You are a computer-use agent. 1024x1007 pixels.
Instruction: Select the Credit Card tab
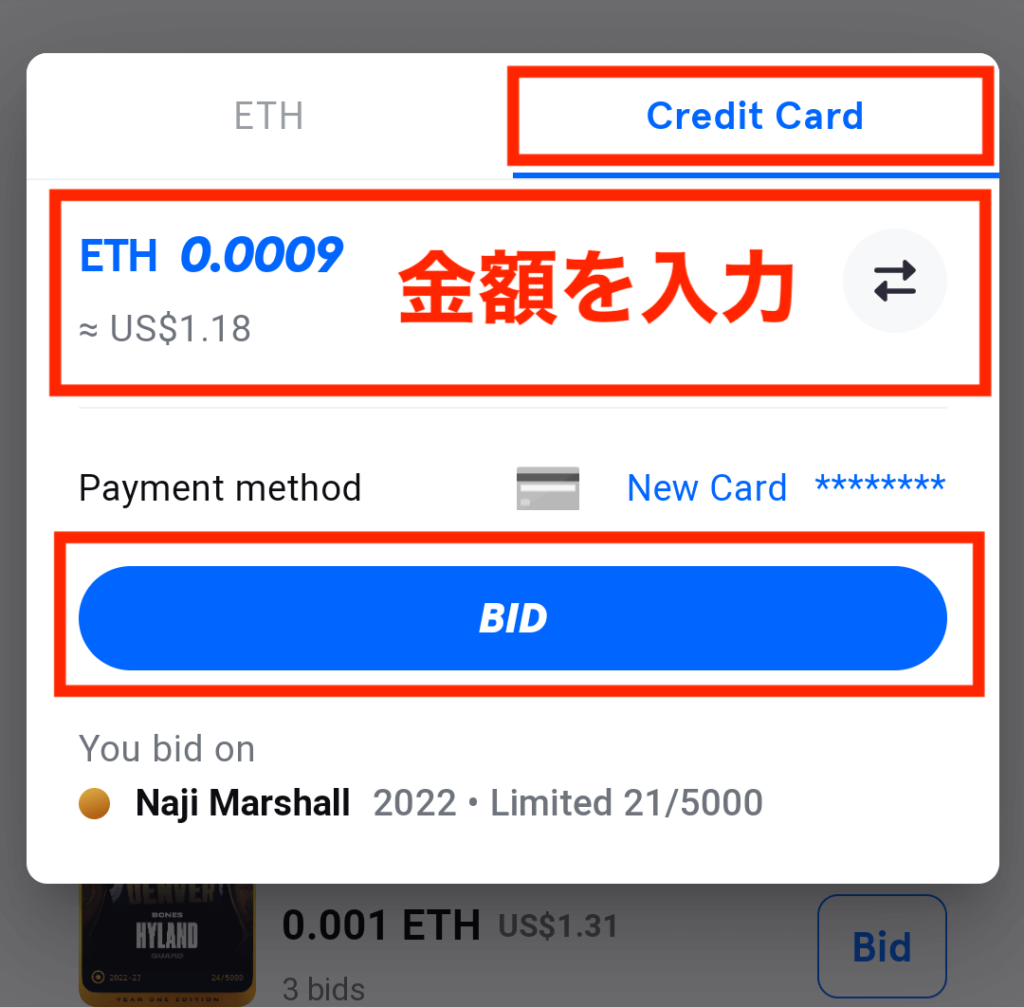754,116
